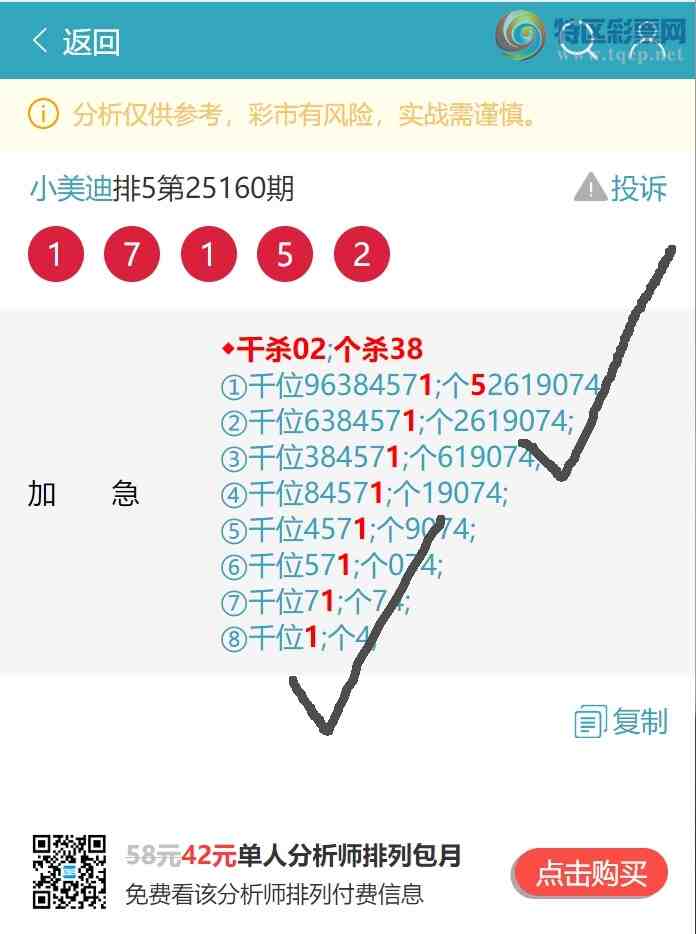Go back using the 返回 arrow
Viewport: 696px width, 934px height.
[x=76, y=41]
